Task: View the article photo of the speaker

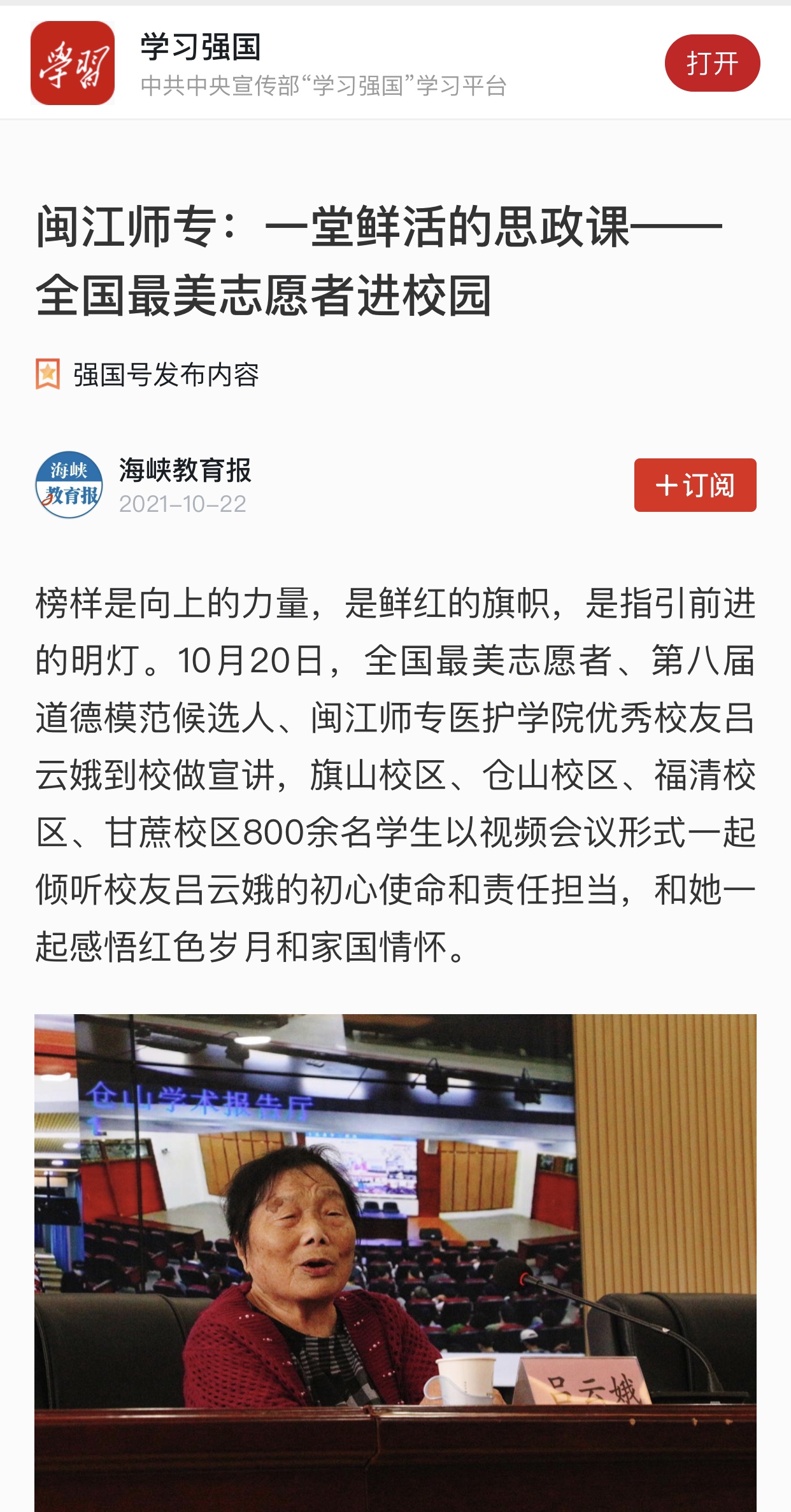Action: [395, 1261]
